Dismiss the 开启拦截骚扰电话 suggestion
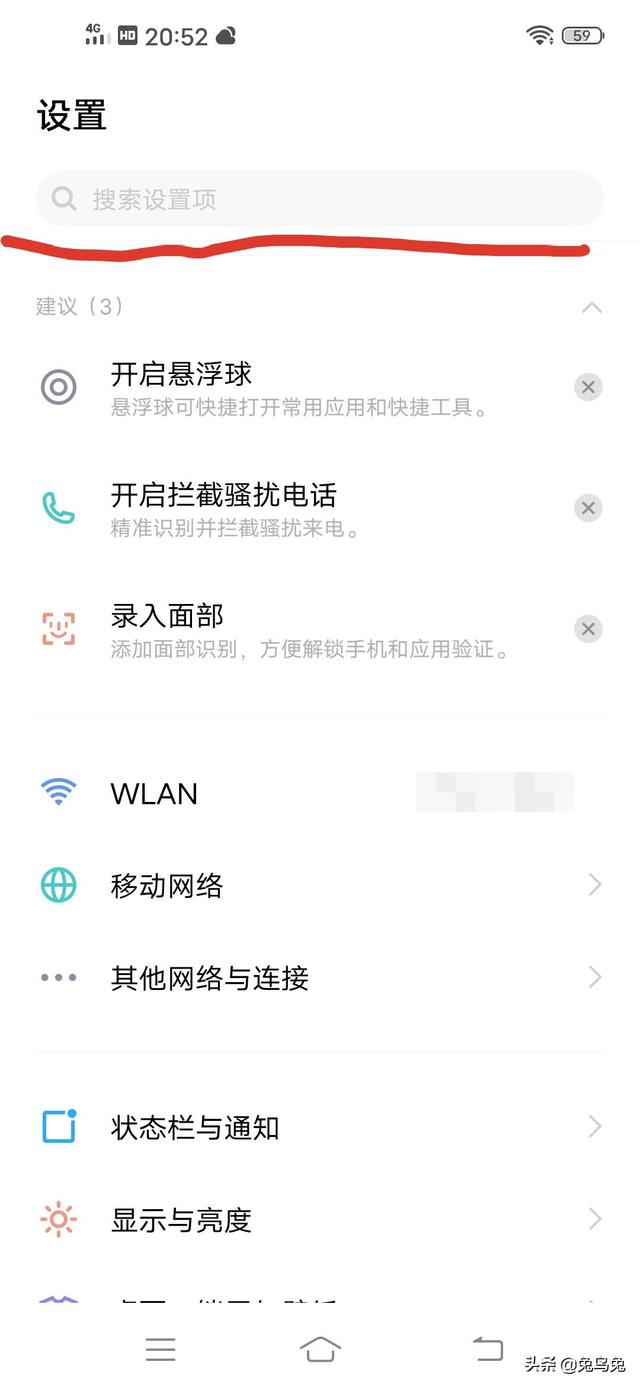 point(588,508)
